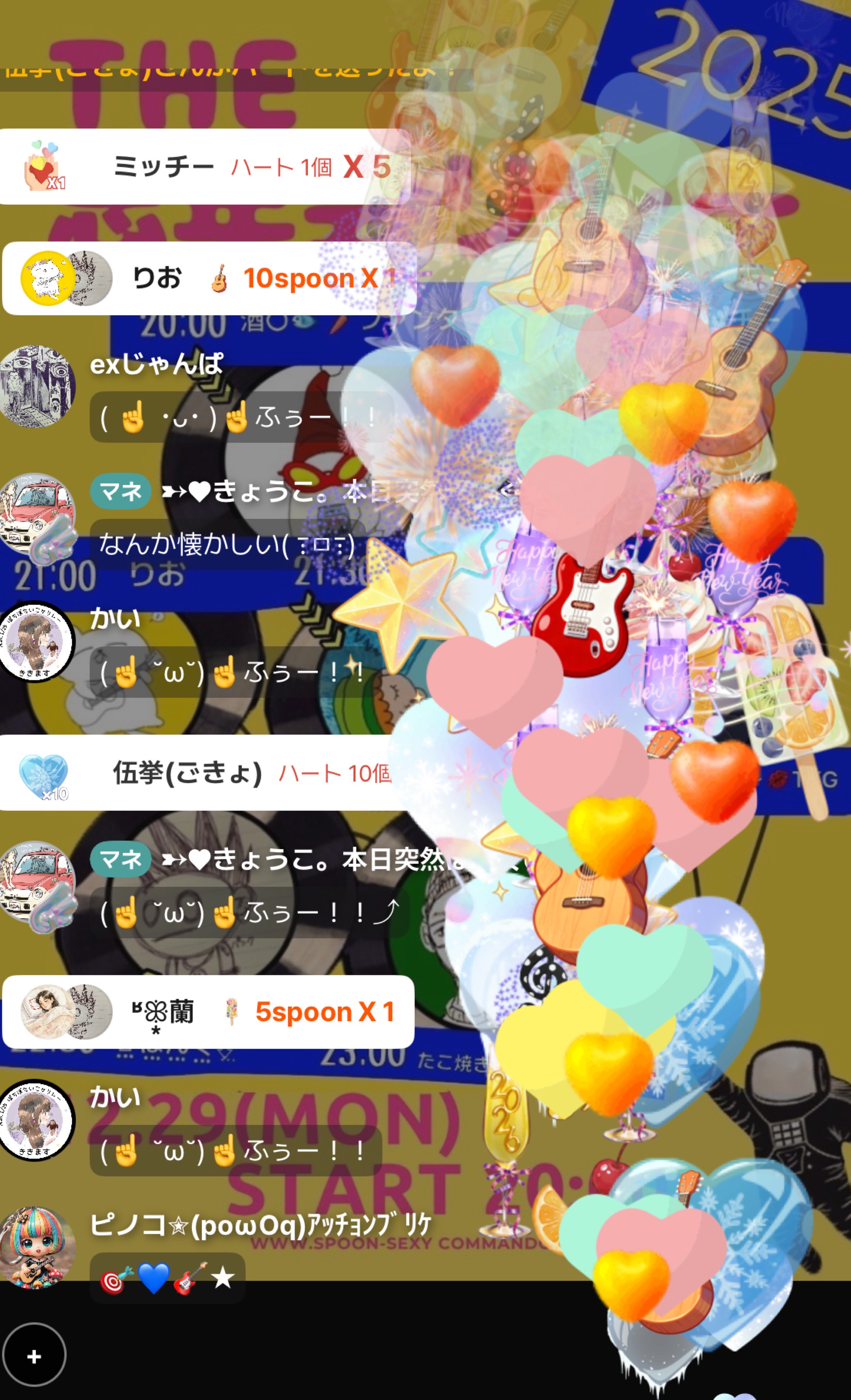This screenshot has width=851, height=1400.
Task: Open 伍挙(ごきょ)'s 10 hearts banner
Action: pos(205,773)
